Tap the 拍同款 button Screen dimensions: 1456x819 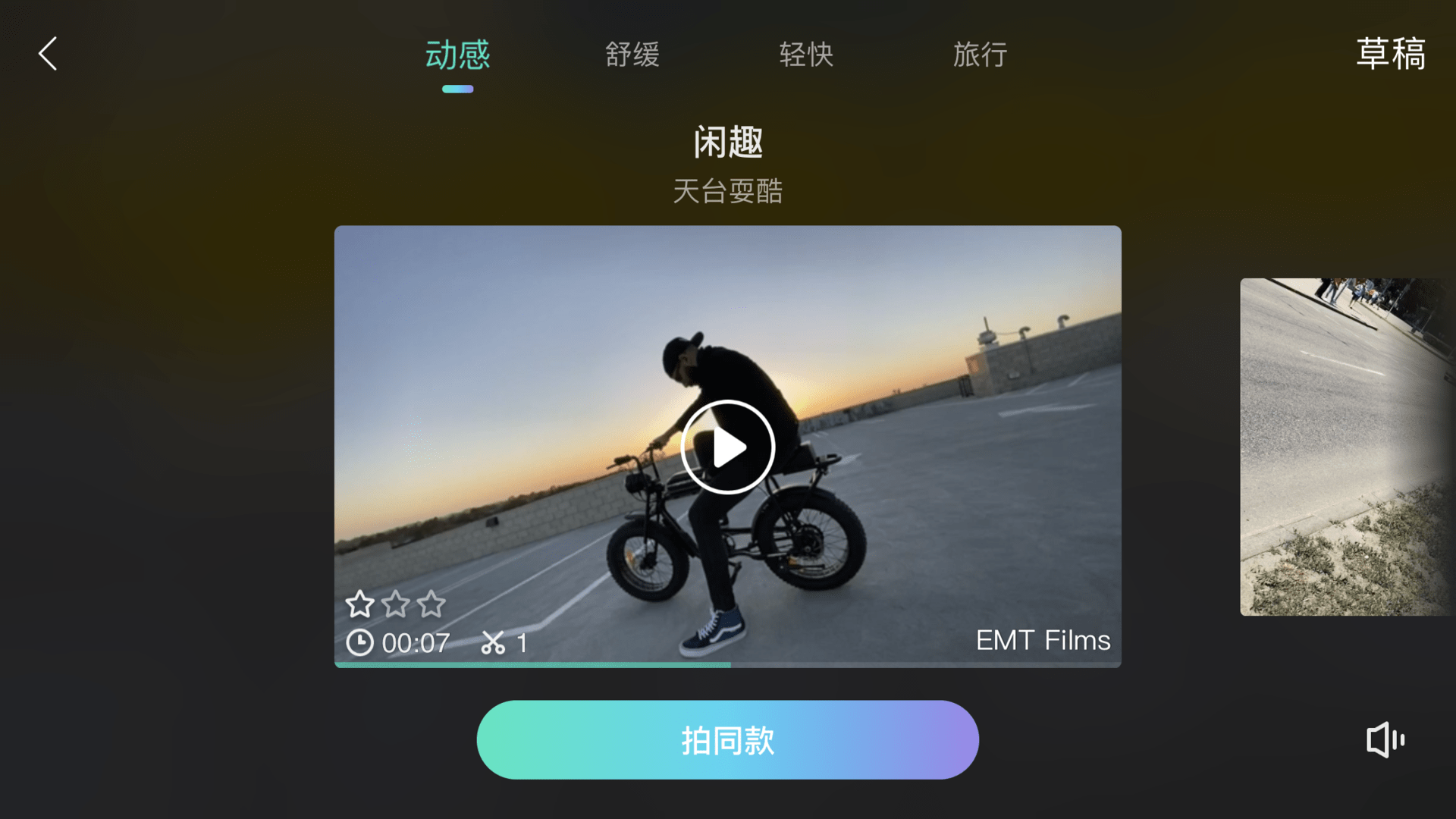click(727, 740)
